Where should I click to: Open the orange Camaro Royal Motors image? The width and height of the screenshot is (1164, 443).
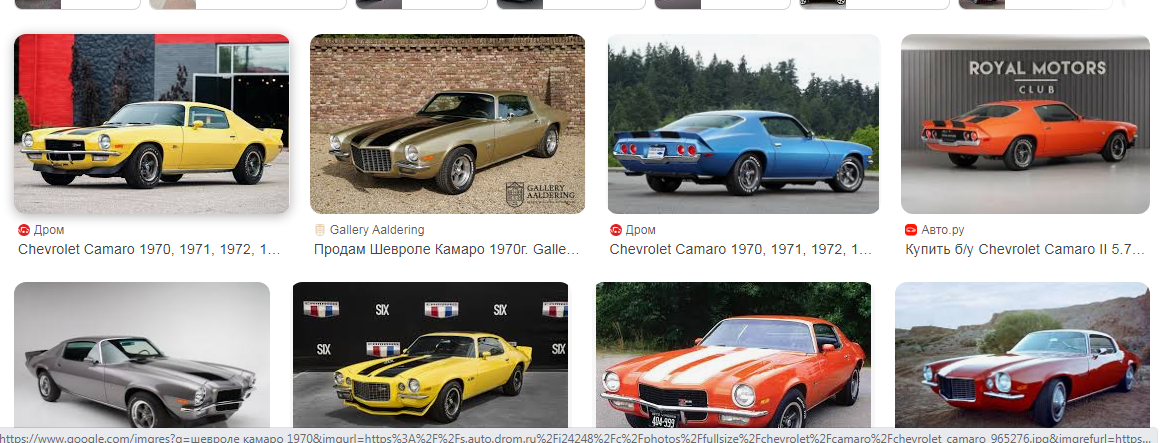(1025, 124)
